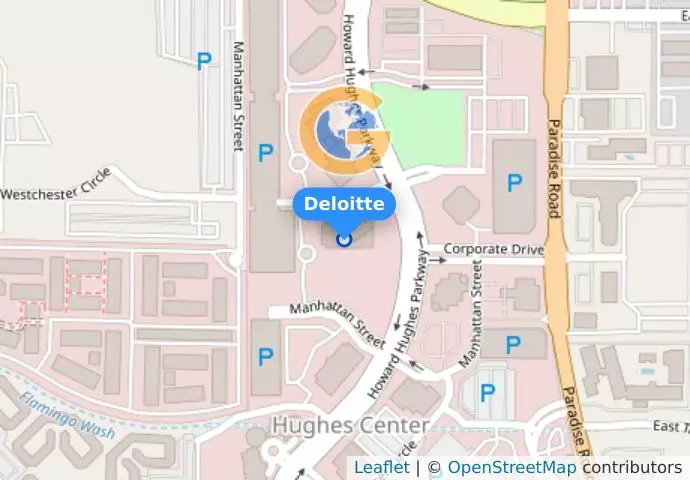Open the Leaflet attribution link
The width and height of the screenshot is (690, 480).
coord(381,467)
